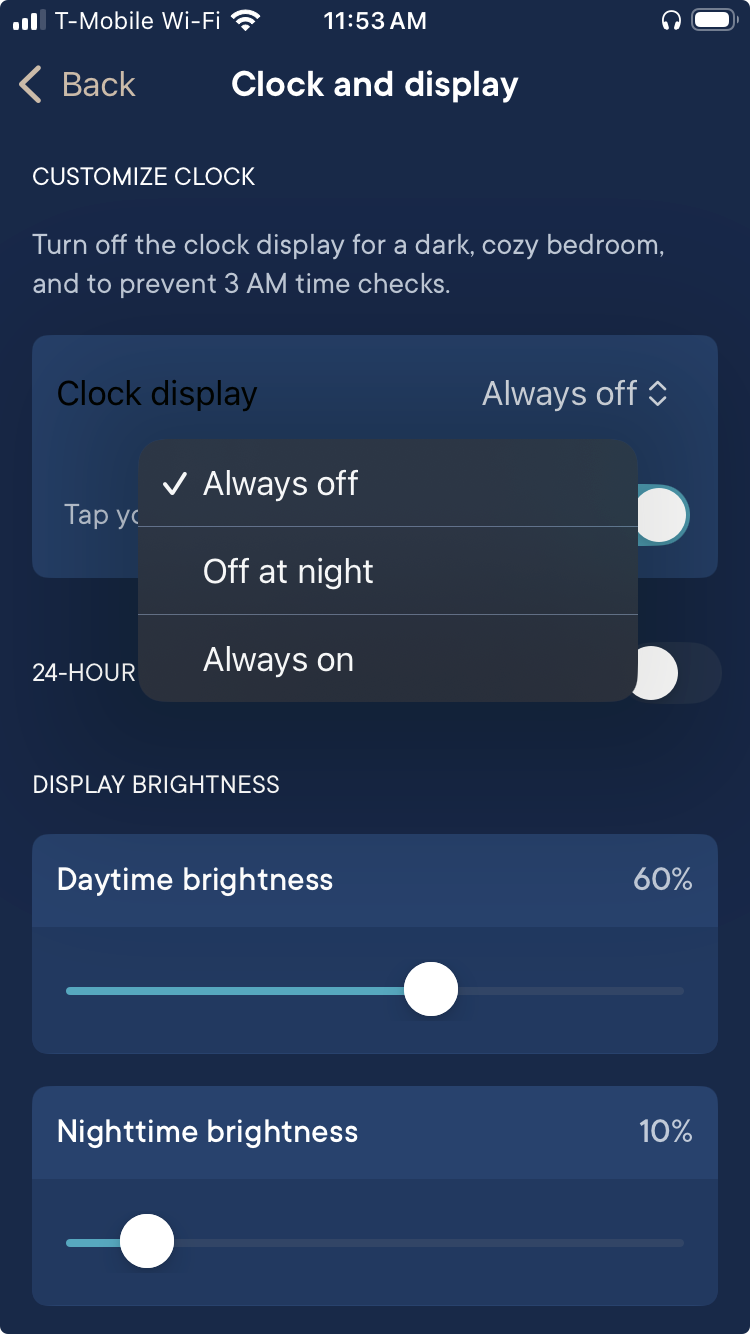
Task: Tap the Nighttime brightness slider handle
Action: point(147,1242)
